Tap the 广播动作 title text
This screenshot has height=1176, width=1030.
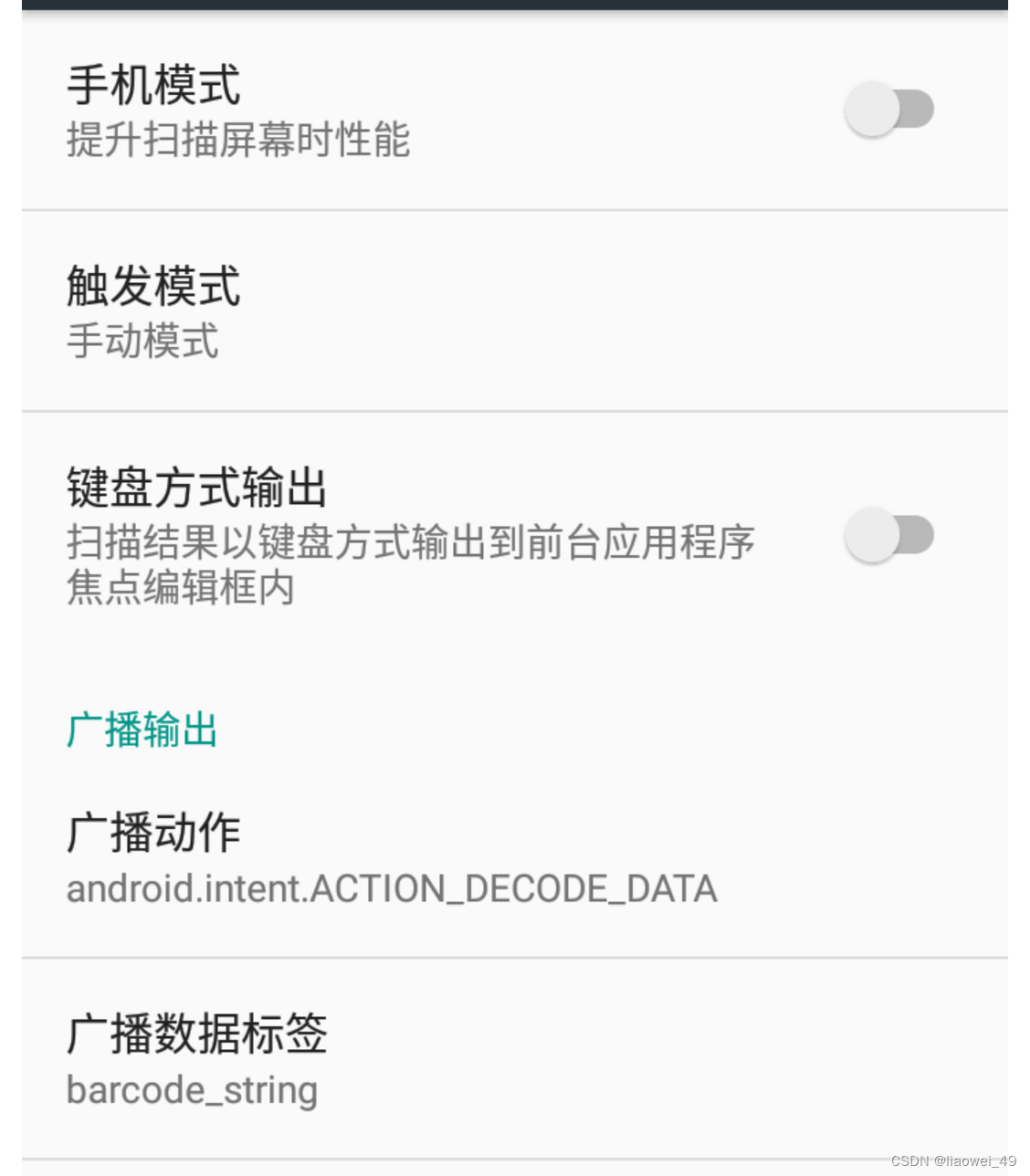click(153, 831)
